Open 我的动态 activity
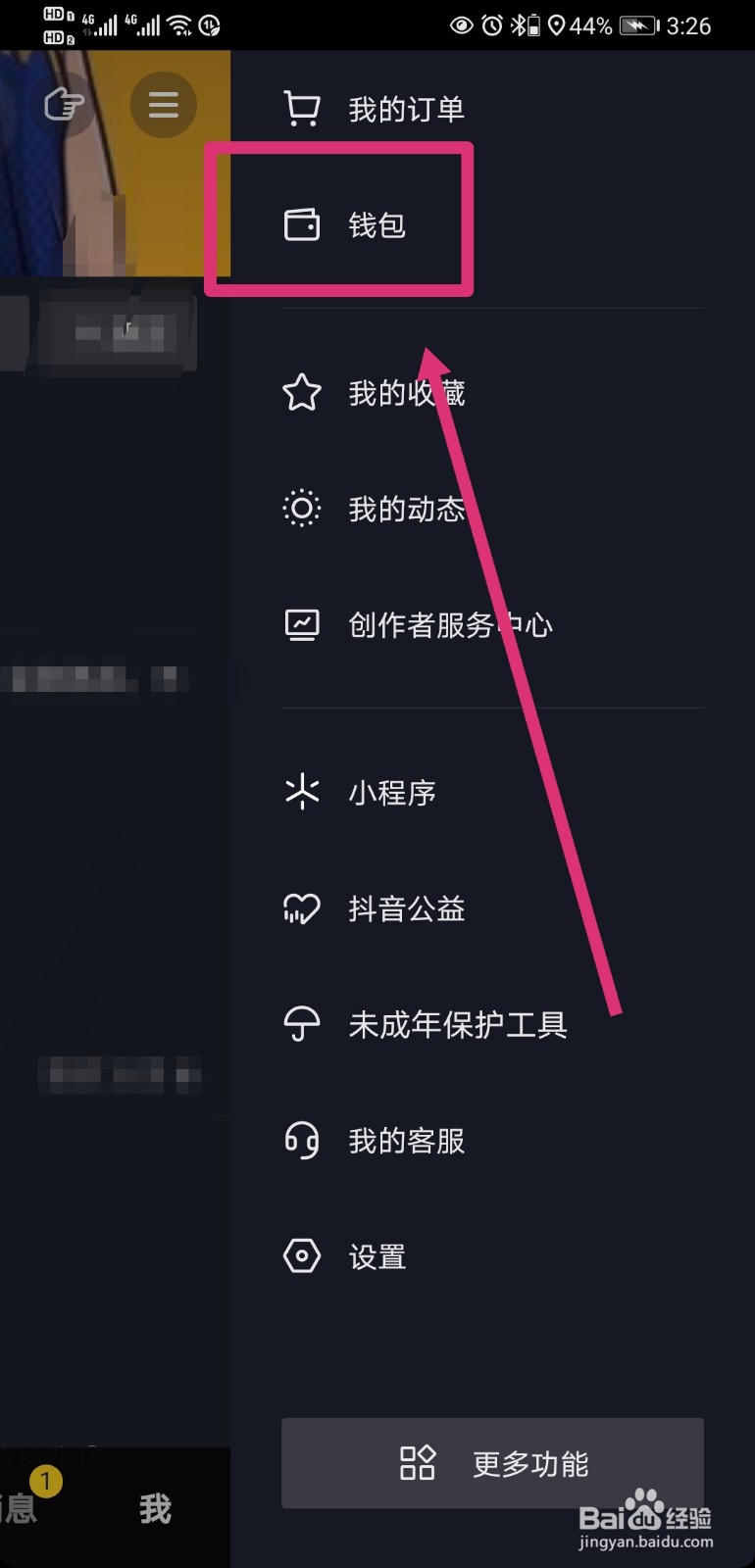Screen dimensions: 755x1568 (x=405, y=509)
